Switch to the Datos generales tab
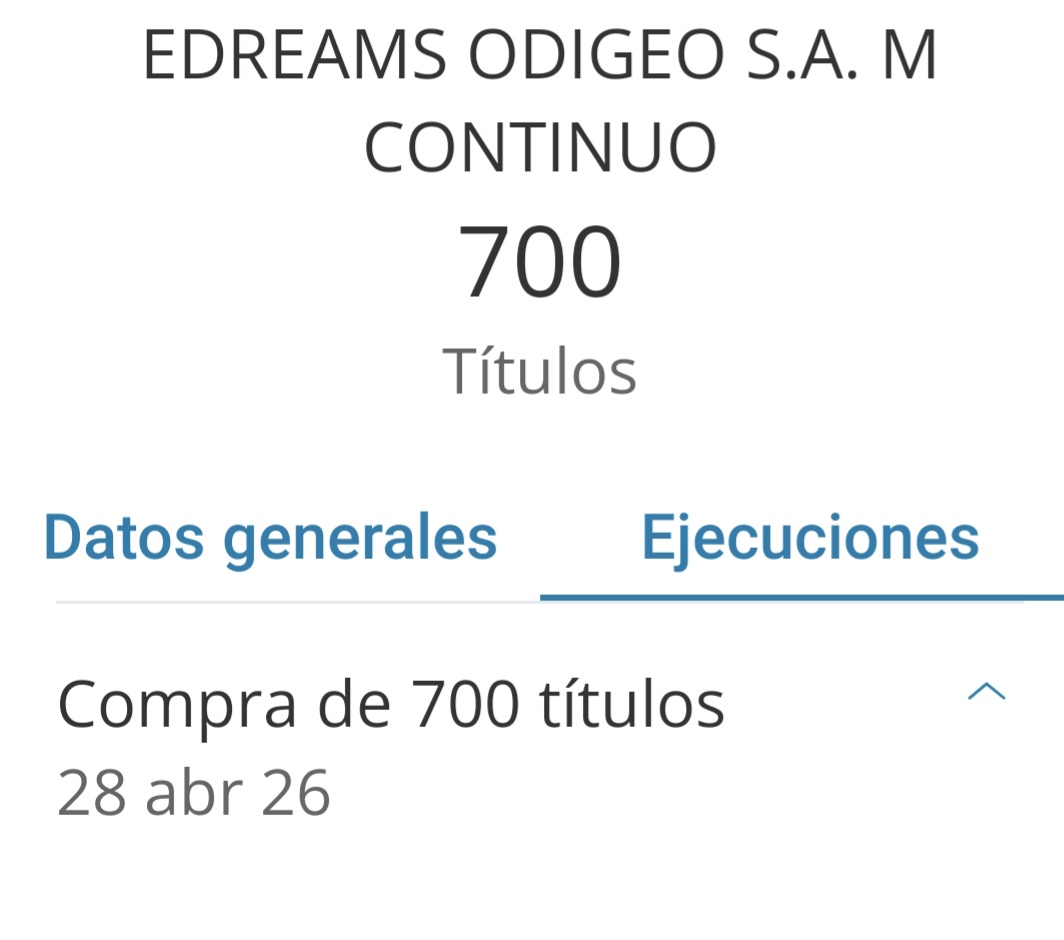This screenshot has height=940, width=1064. [x=270, y=538]
